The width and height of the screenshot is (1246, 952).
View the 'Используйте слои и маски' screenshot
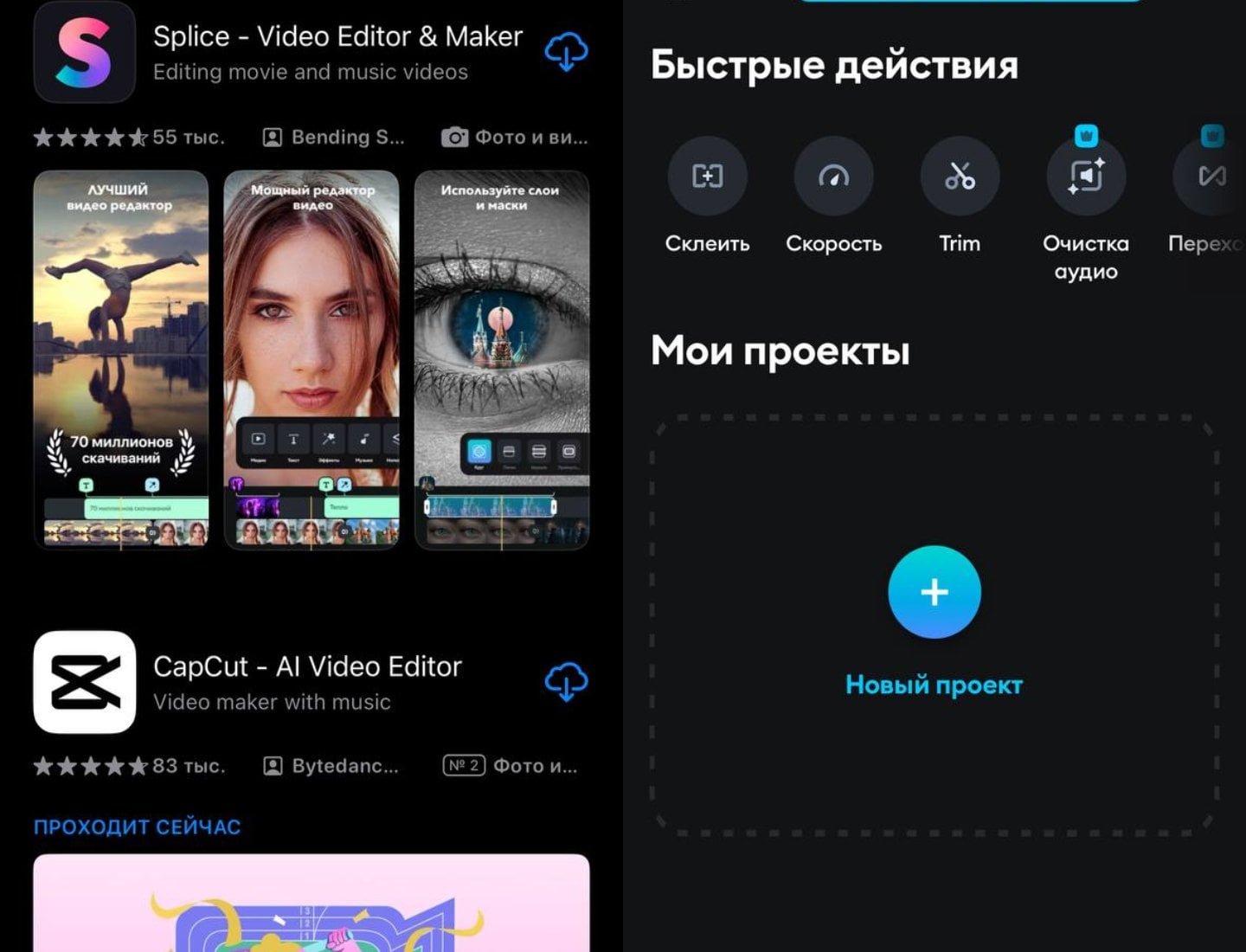click(502, 359)
